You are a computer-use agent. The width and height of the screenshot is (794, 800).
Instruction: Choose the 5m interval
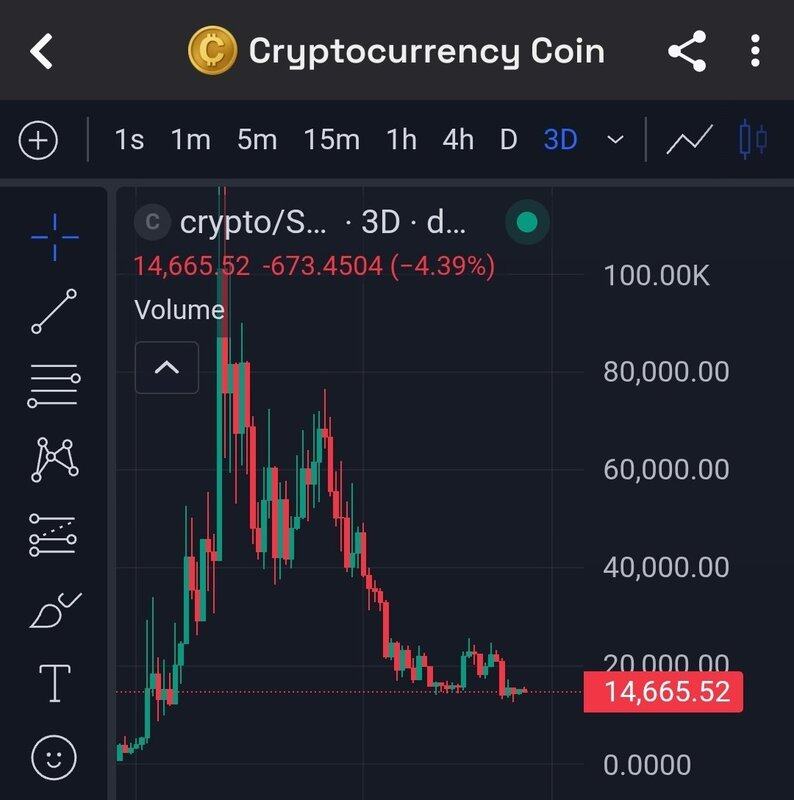point(257,140)
